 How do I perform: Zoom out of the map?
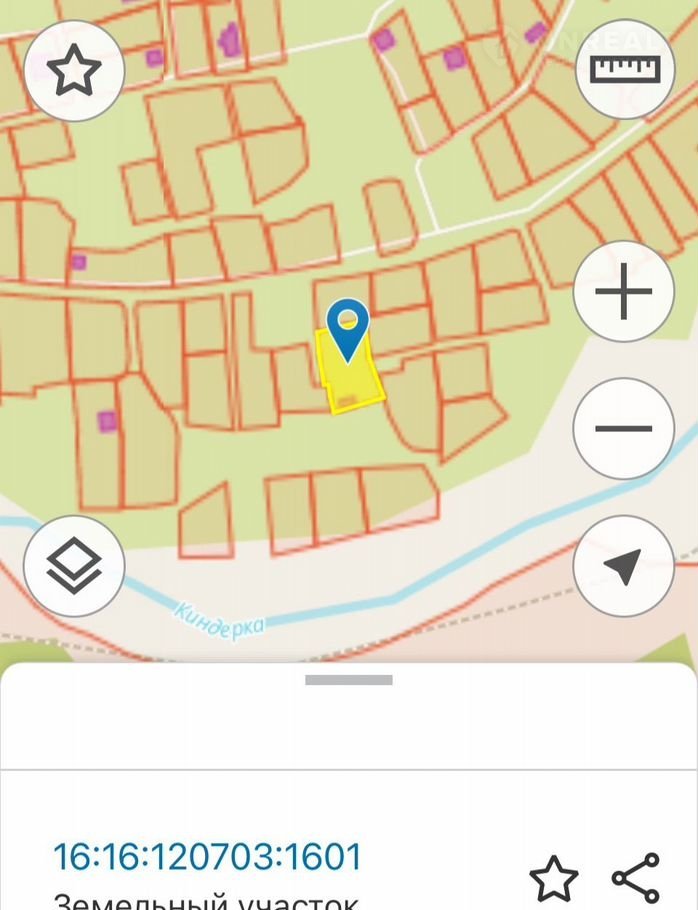(x=623, y=428)
